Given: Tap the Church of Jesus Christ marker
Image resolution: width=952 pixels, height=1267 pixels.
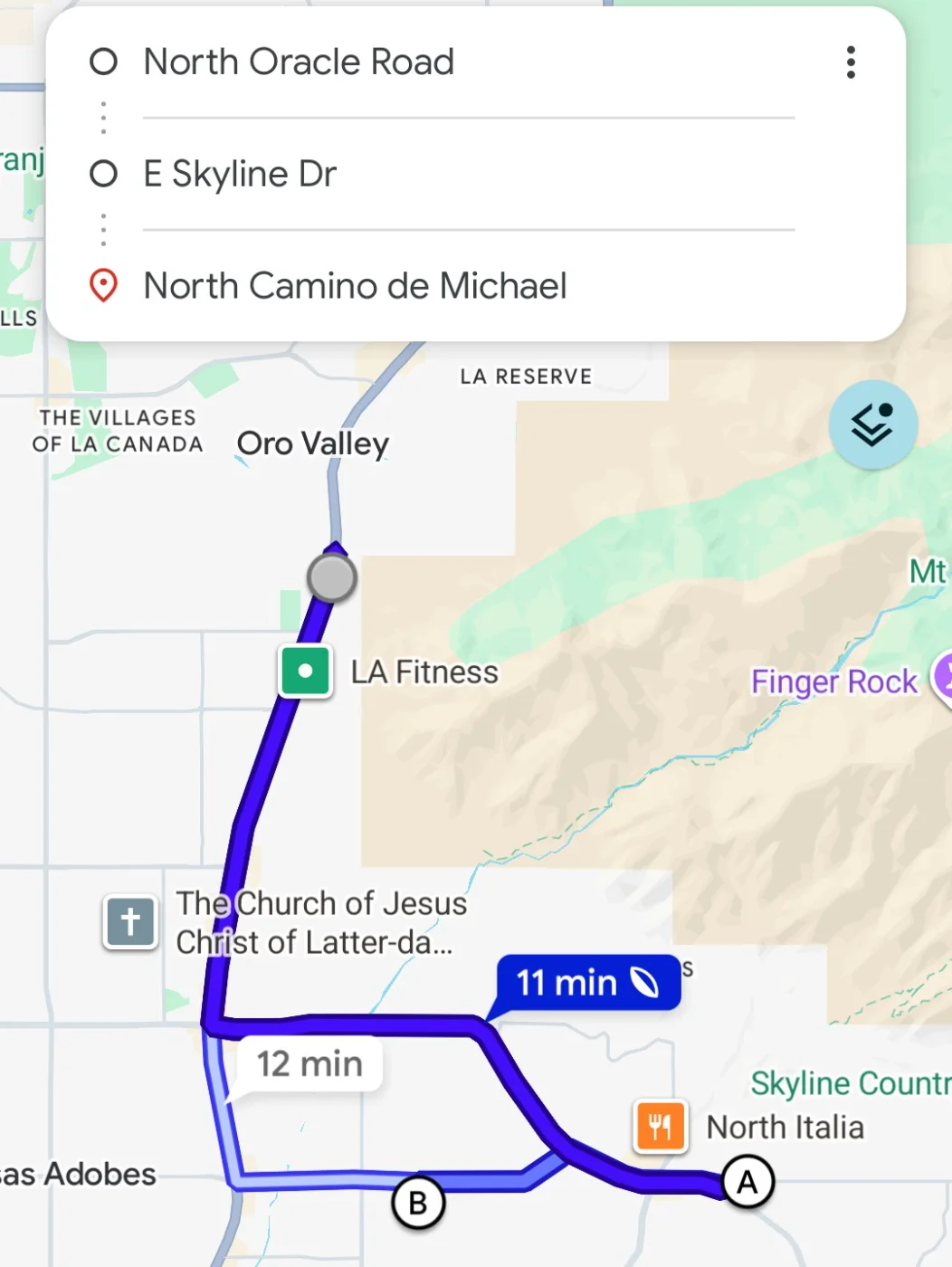Looking at the screenshot, I should tap(130, 922).
